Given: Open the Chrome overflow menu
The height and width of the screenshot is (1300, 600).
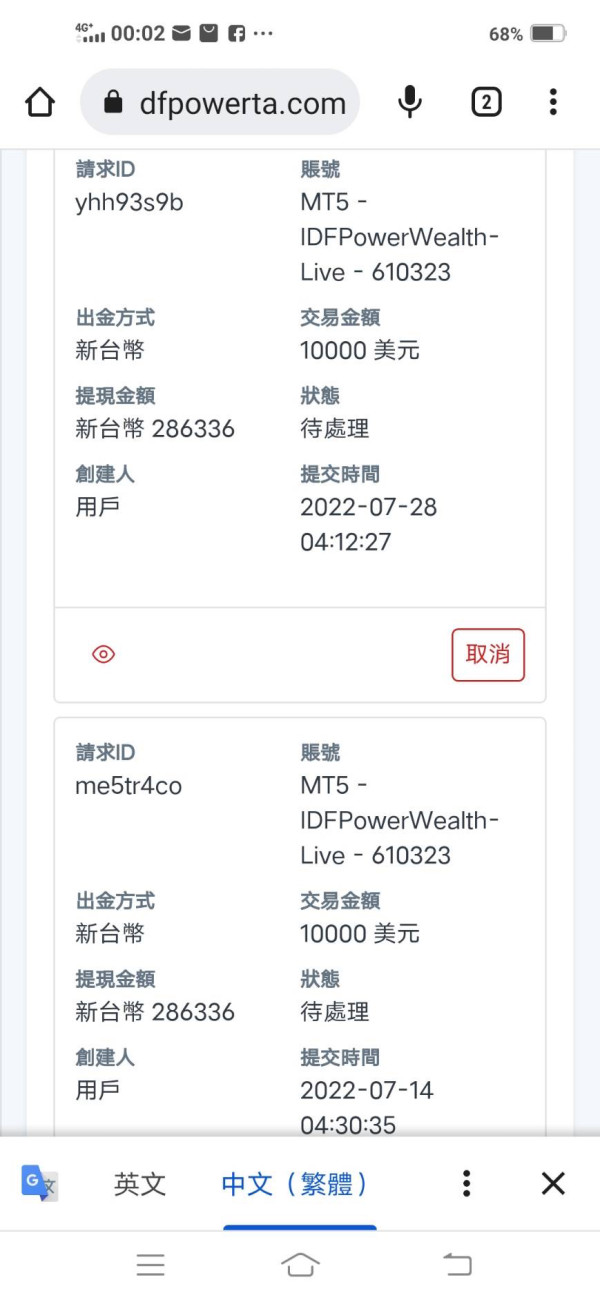Looking at the screenshot, I should pos(553,102).
